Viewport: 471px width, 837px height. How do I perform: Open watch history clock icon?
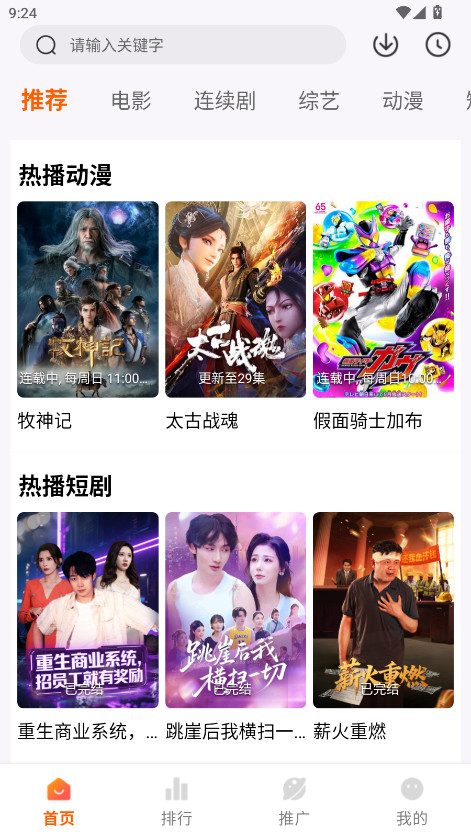pyautogui.click(x=438, y=45)
